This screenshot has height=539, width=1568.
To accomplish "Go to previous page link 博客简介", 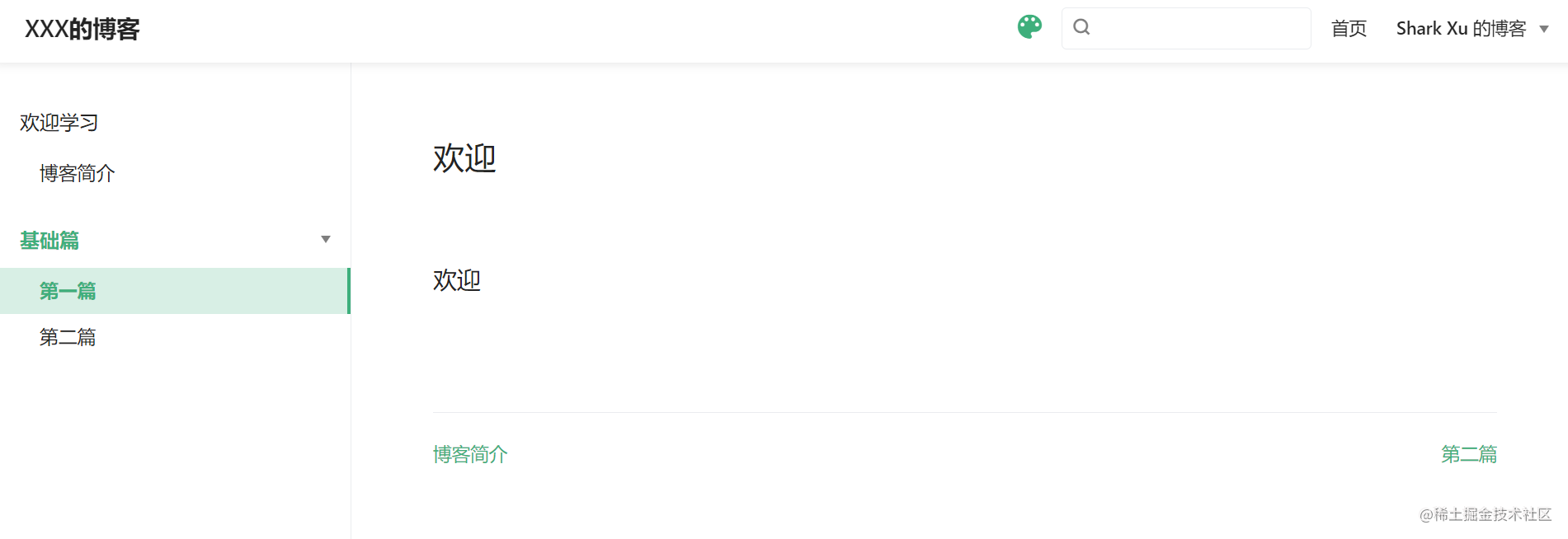I will click(x=470, y=454).
